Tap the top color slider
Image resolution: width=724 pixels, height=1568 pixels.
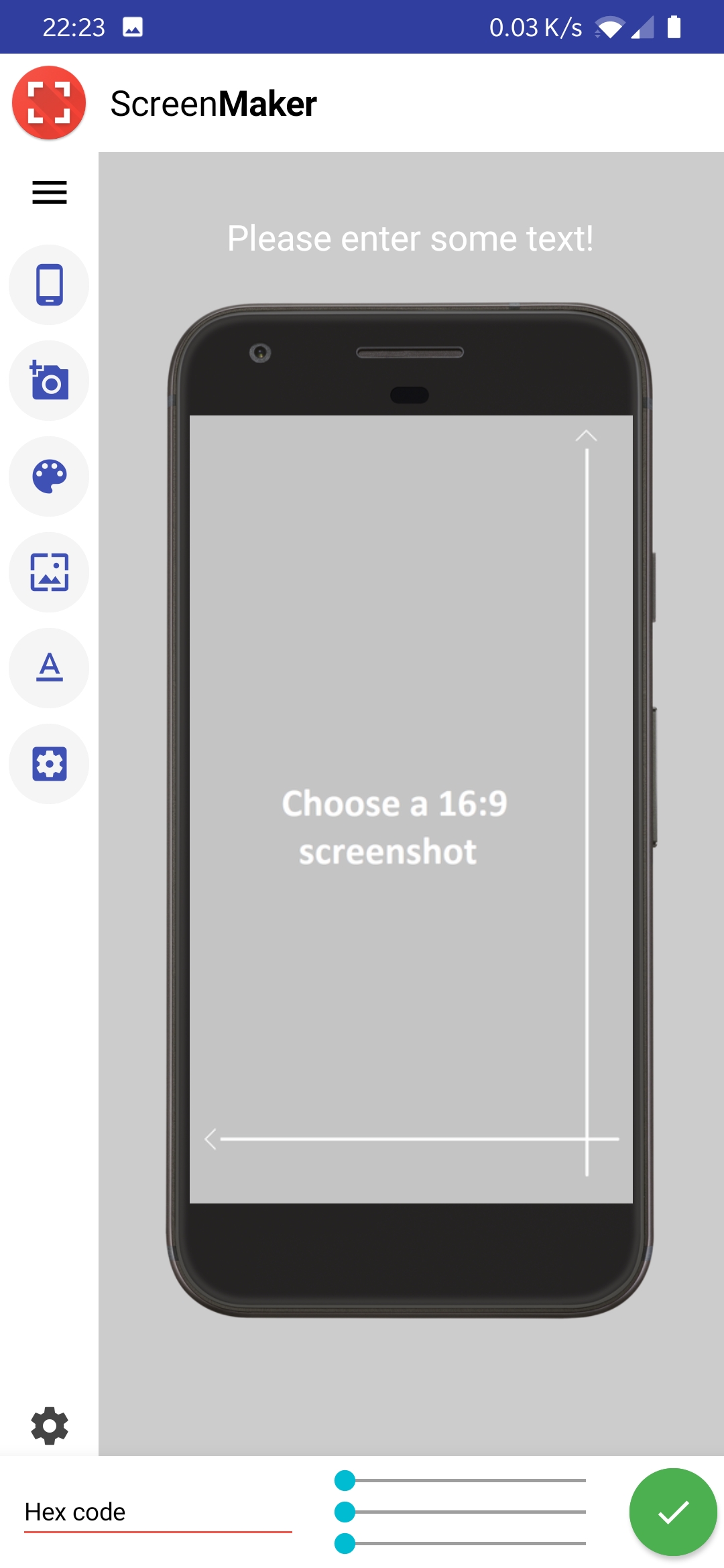click(x=460, y=1480)
